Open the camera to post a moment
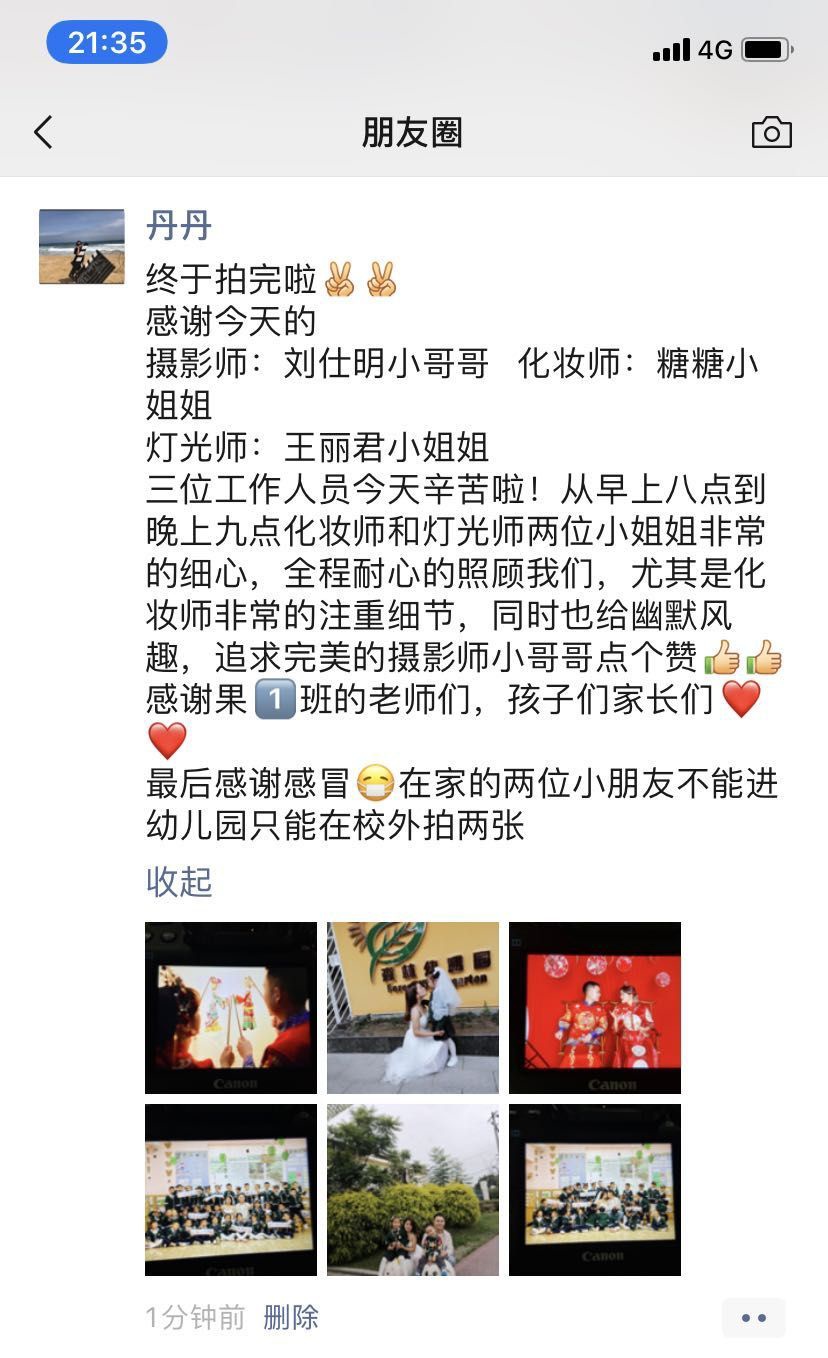The image size is (828, 1358). pyautogui.click(x=771, y=132)
